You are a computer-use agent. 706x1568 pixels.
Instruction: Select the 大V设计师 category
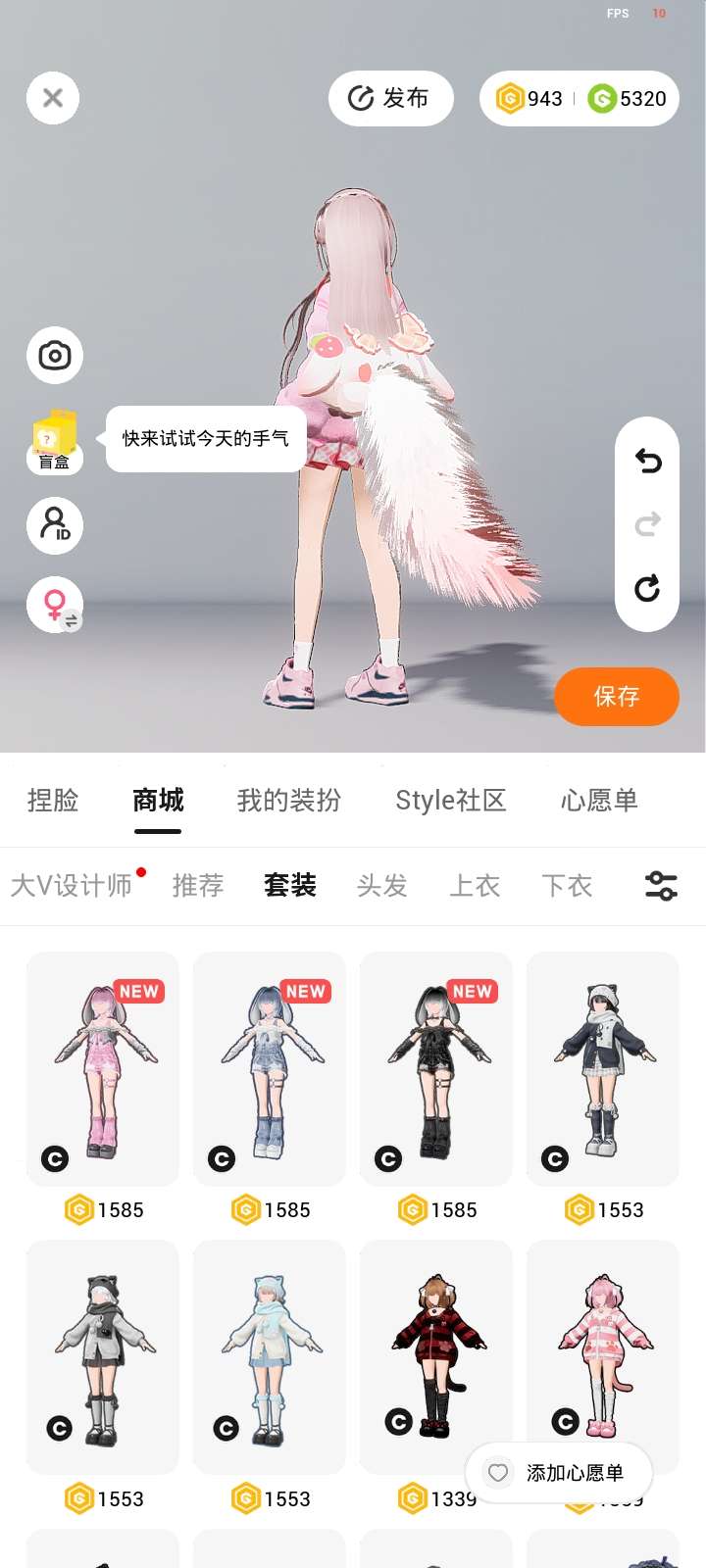pyautogui.click(x=72, y=886)
